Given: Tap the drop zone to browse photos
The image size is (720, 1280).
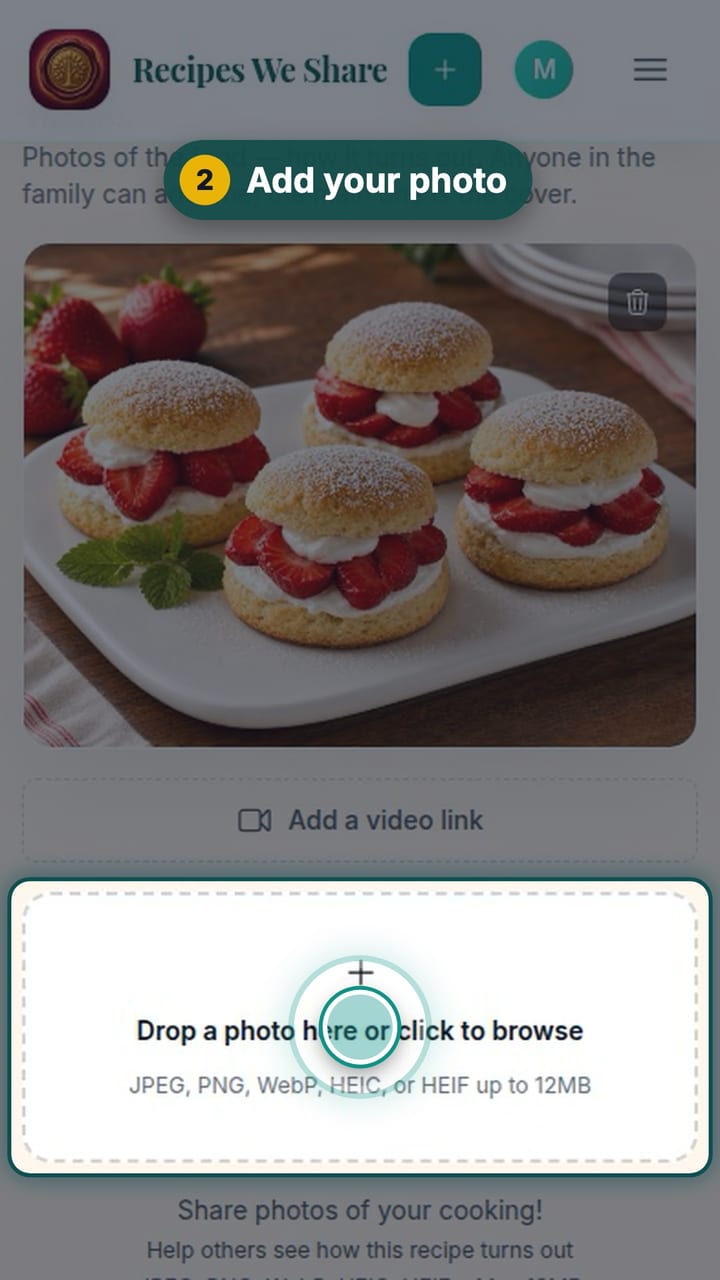Looking at the screenshot, I should coord(360,1027).
